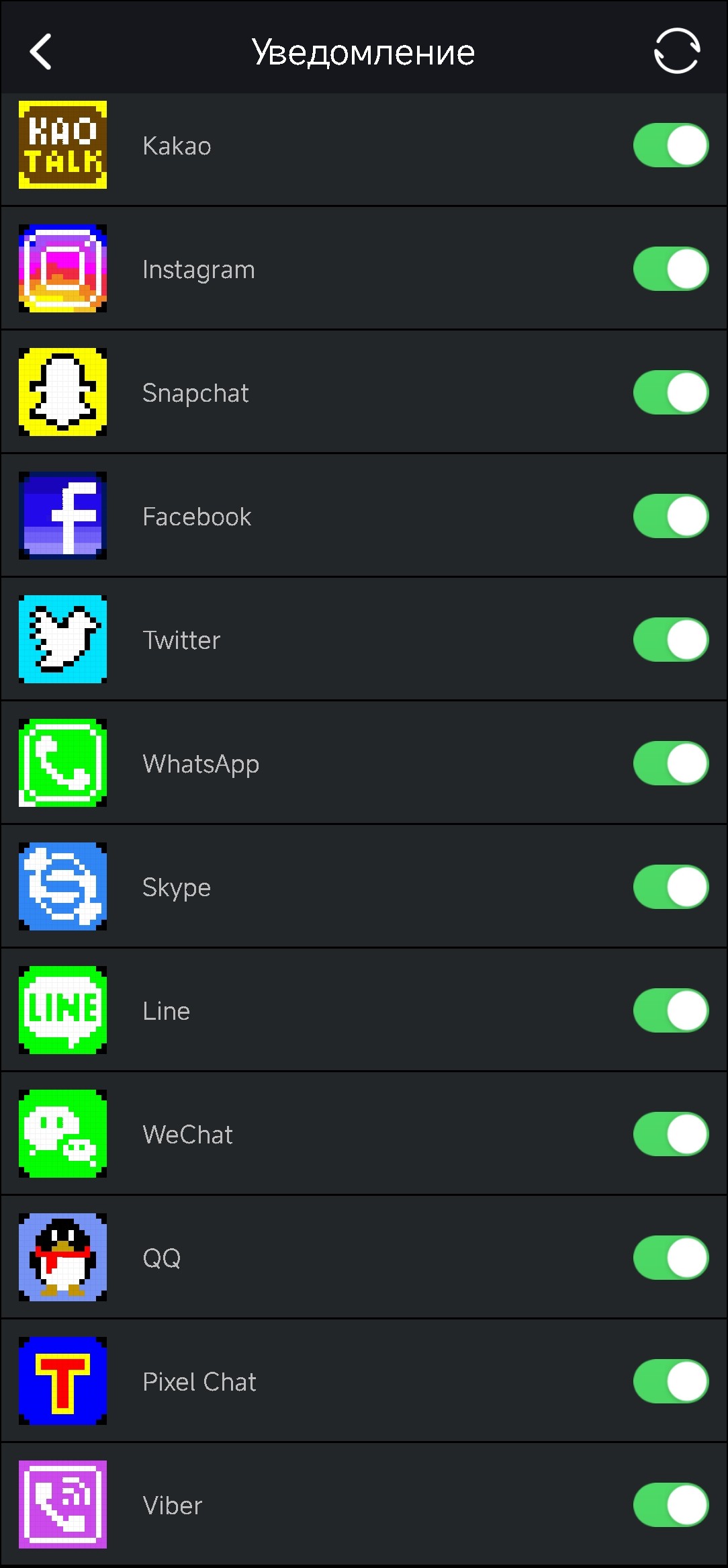Screen dimensions: 728x1568
Task: Switch off Facebook notifications
Action: click(671, 516)
